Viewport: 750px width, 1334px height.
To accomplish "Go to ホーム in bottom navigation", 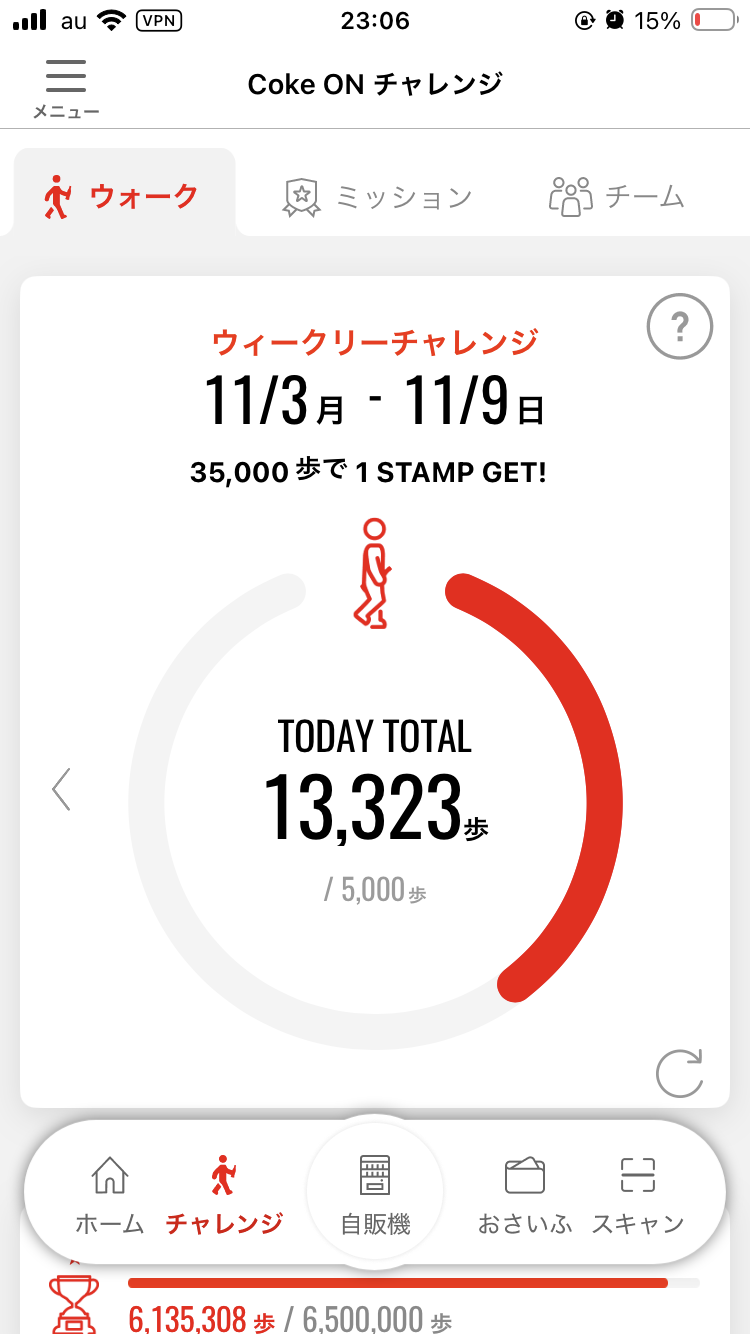I will [110, 1194].
